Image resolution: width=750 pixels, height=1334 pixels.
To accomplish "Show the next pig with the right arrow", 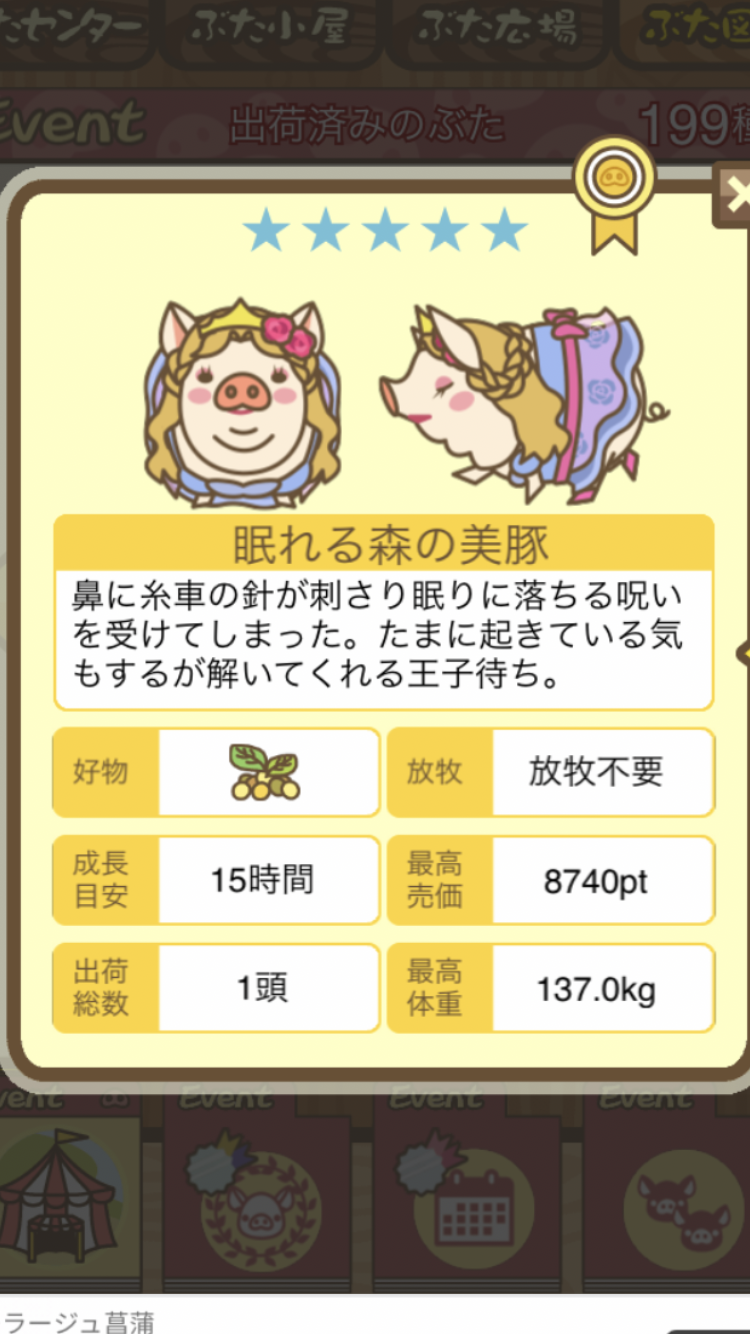I will 743,654.
